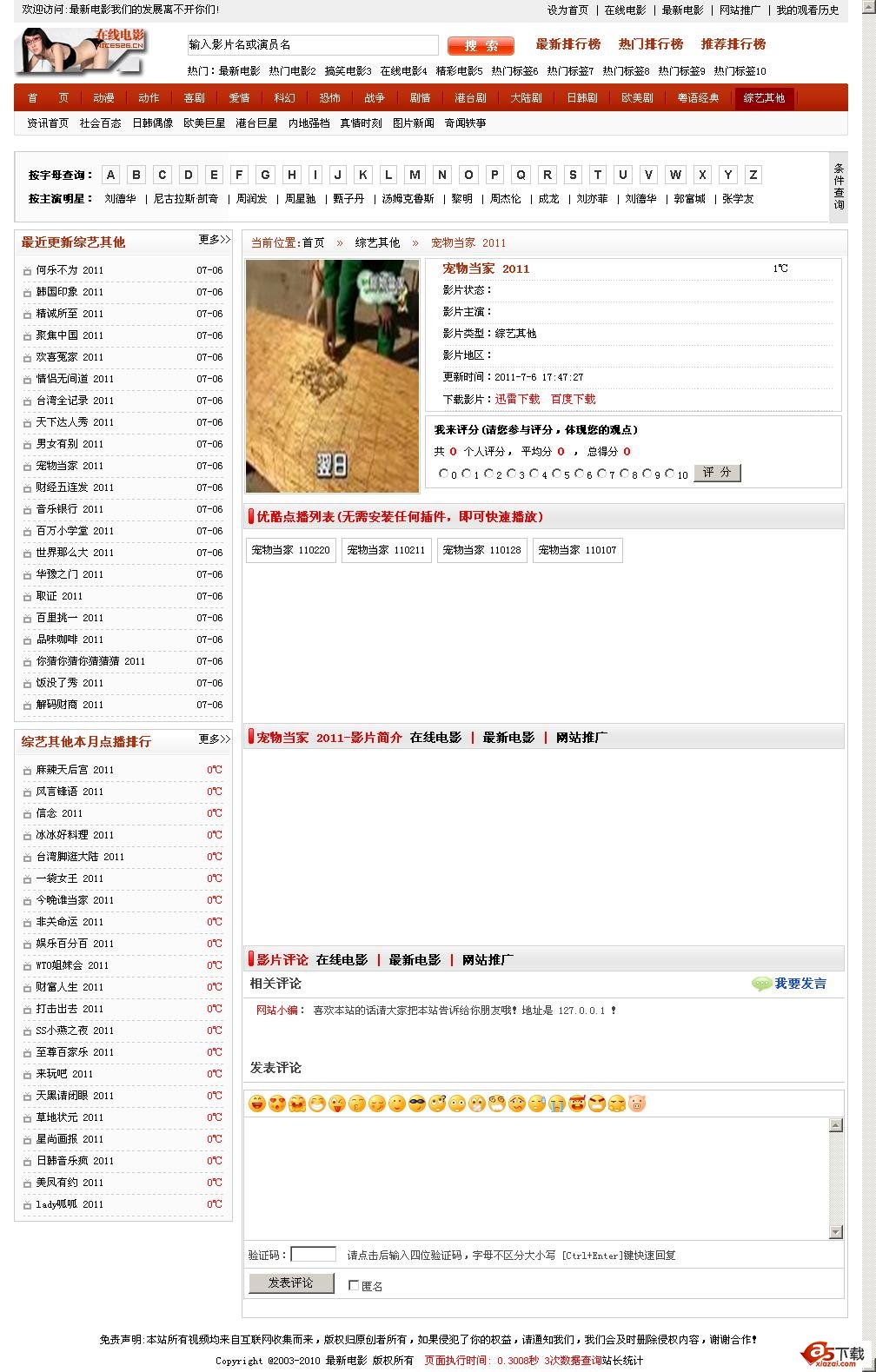876x1372 pixels.
Task: Focus the movie or actor search field
Action: (x=313, y=45)
